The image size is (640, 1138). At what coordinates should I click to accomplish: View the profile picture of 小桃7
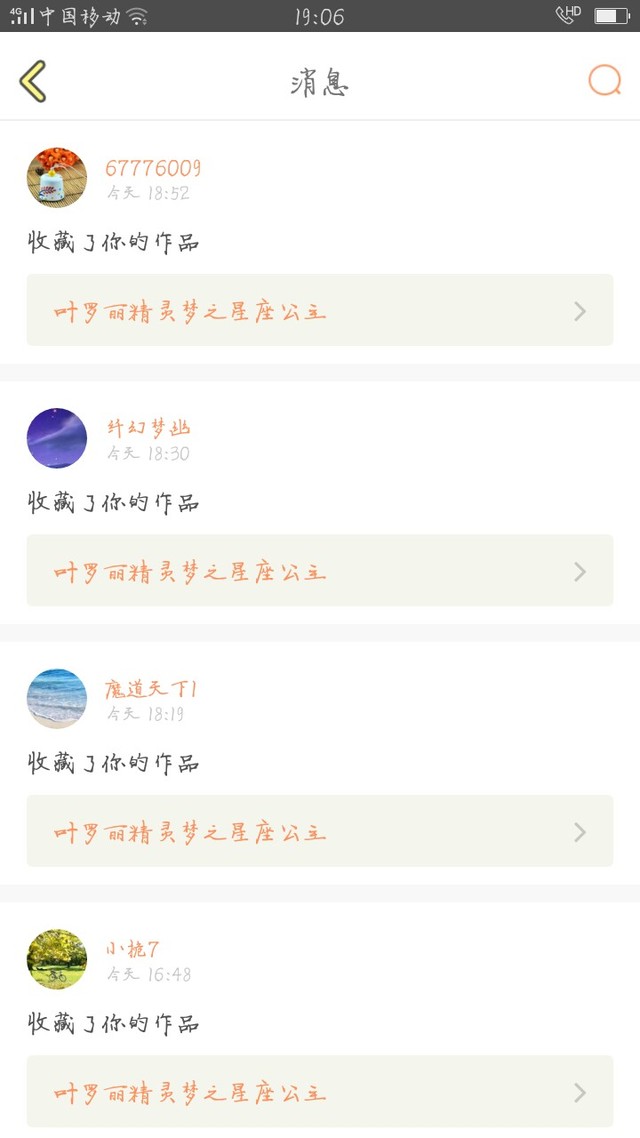point(57,959)
